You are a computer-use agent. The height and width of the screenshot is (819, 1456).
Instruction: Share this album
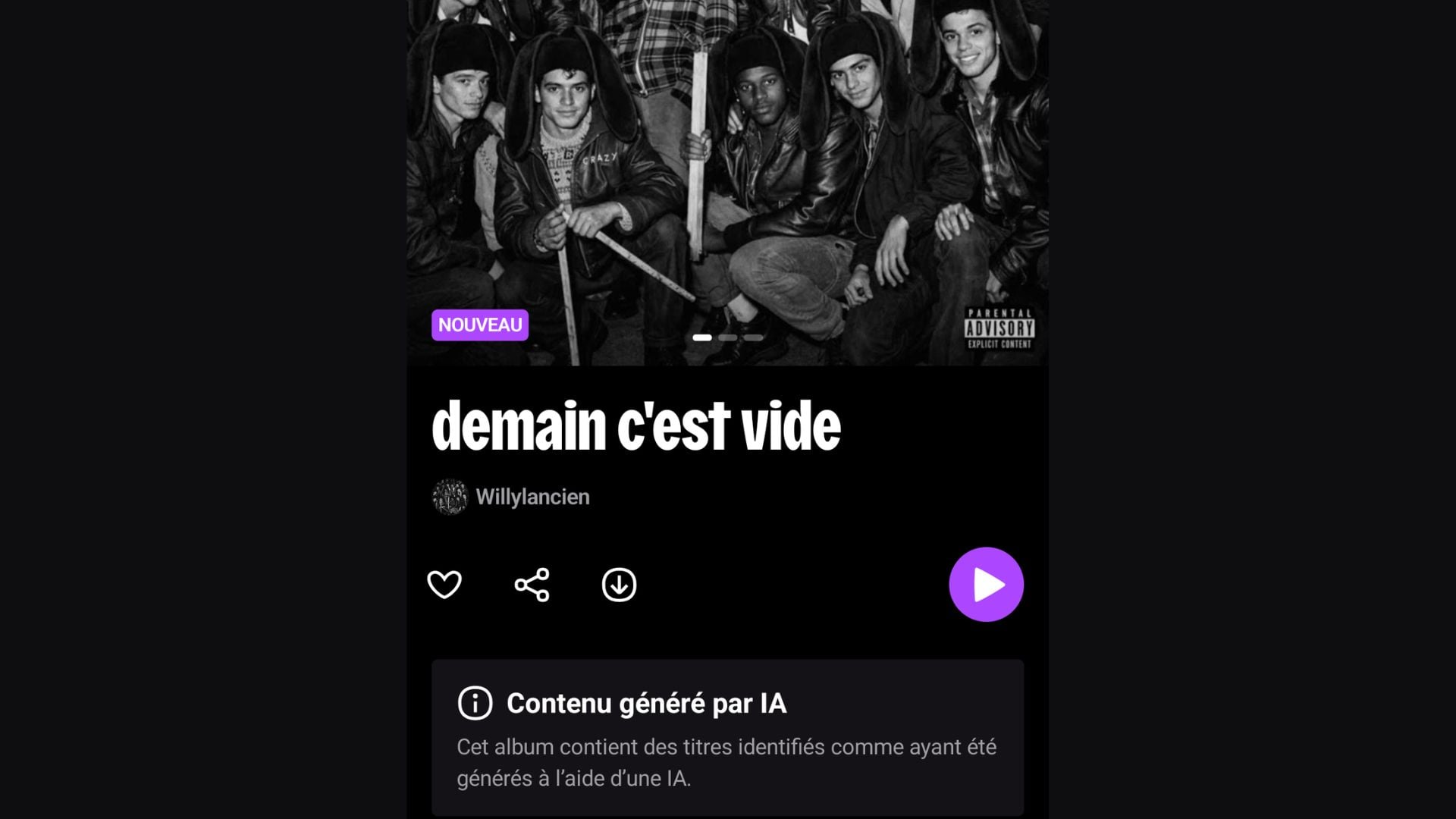532,585
